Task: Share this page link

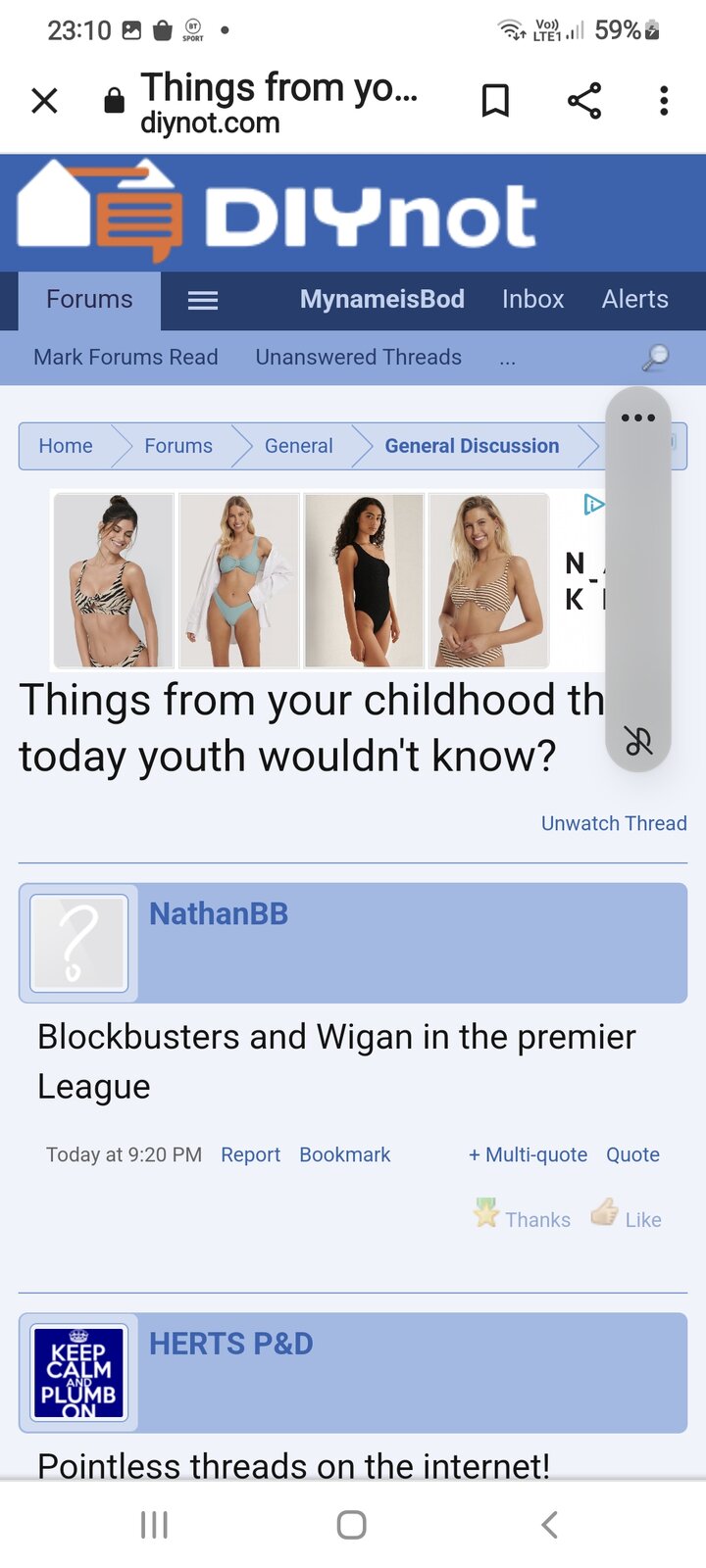Action: (x=584, y=101)
